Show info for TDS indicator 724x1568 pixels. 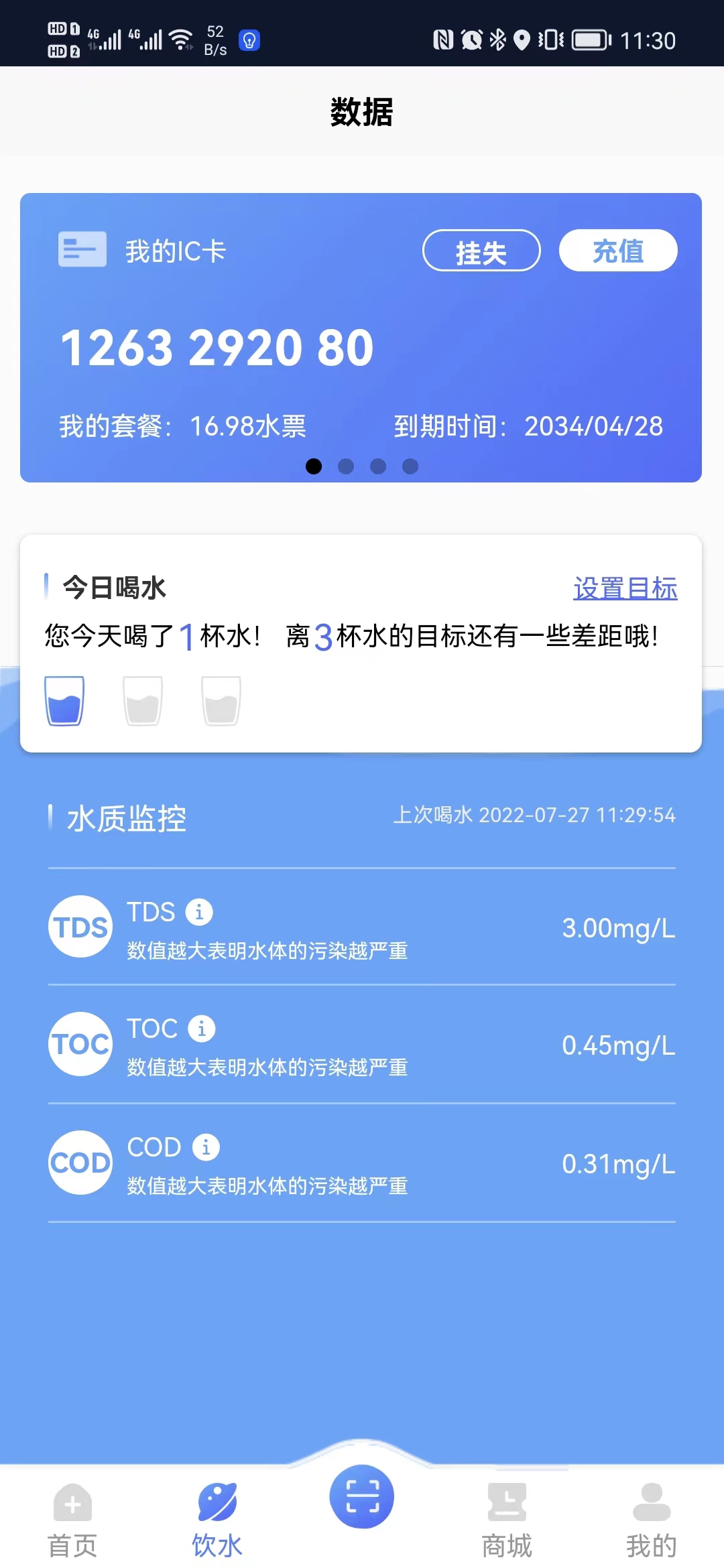pos(199,912)
